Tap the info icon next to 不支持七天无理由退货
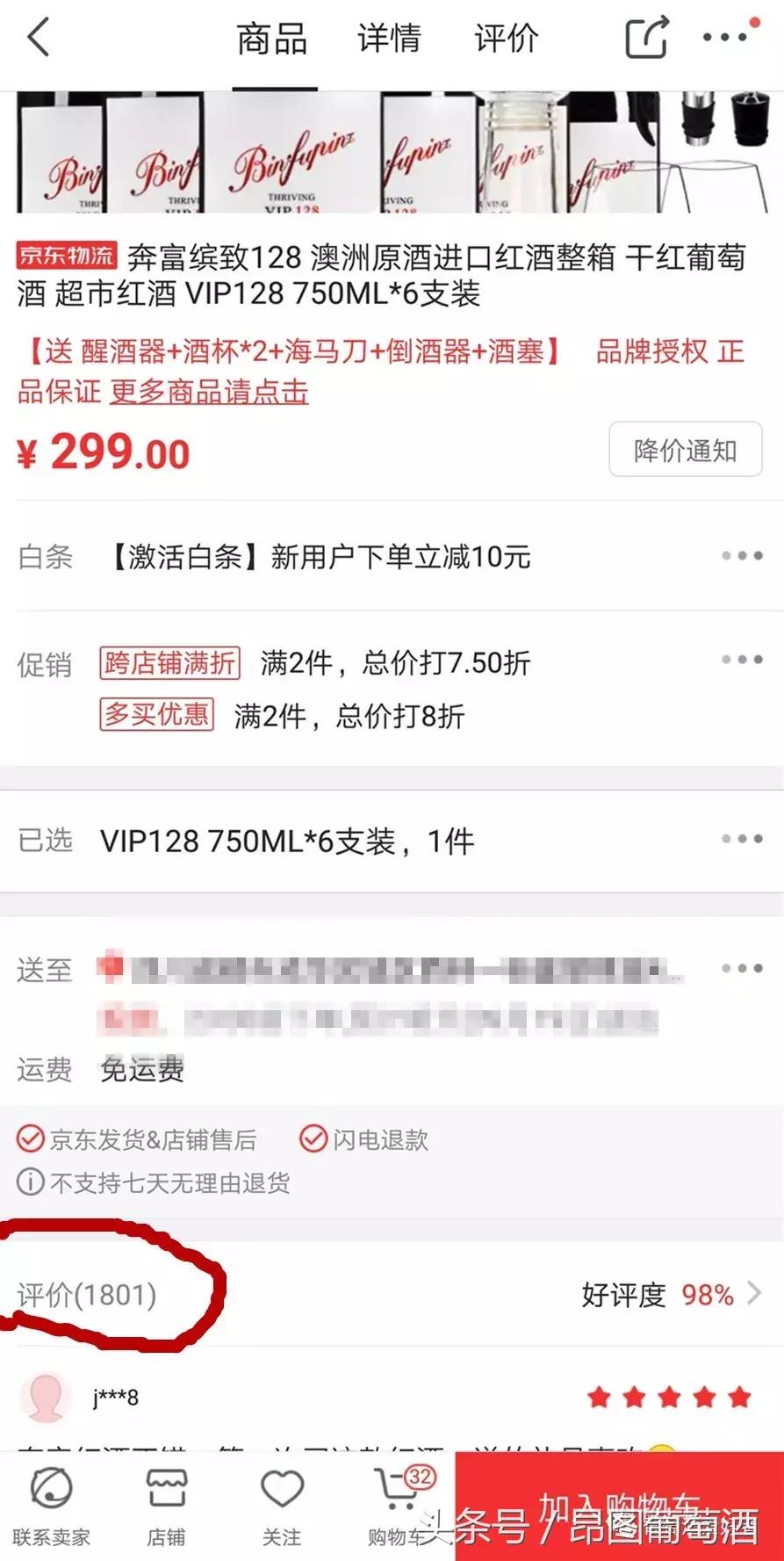This screenshot has height=1561, width=784. point(31,1183)
